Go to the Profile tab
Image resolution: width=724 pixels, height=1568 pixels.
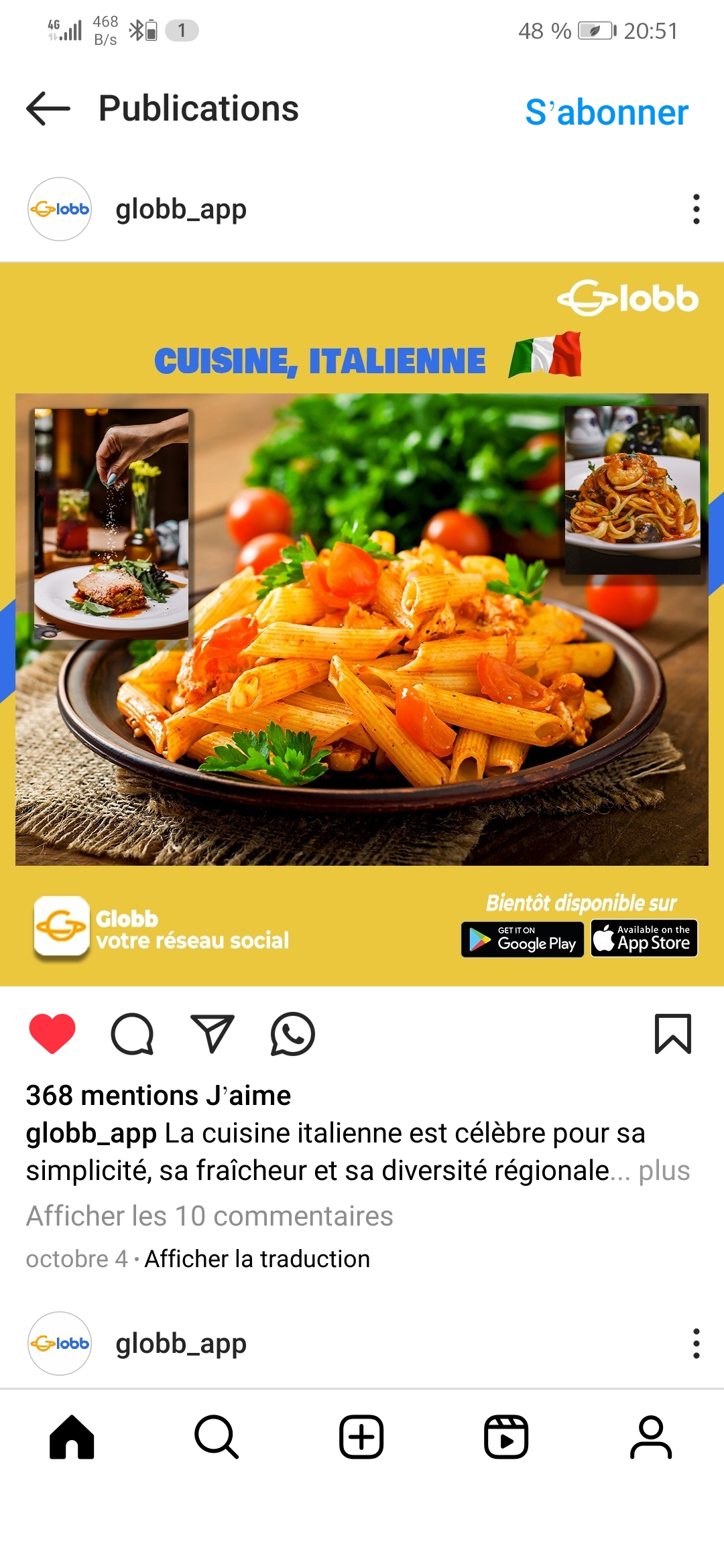(651, 1437)
